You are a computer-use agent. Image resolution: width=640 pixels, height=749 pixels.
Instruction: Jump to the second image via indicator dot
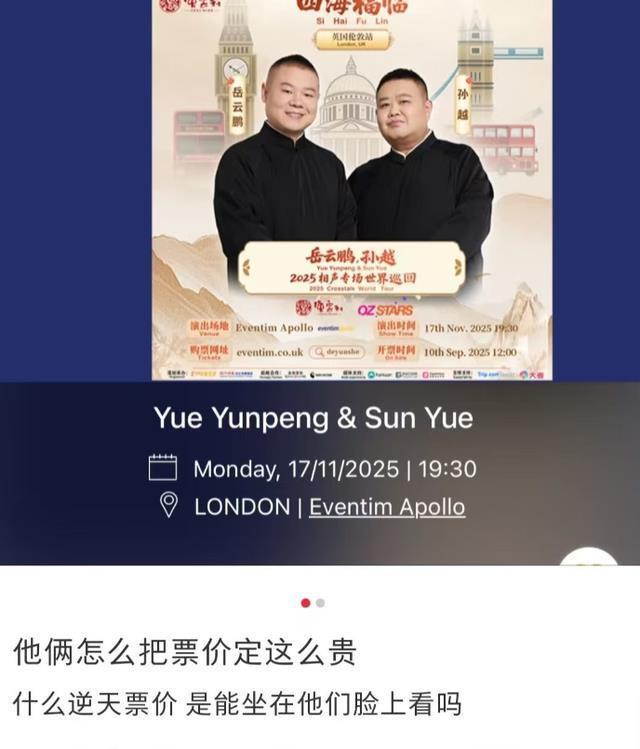pos(320,603)
